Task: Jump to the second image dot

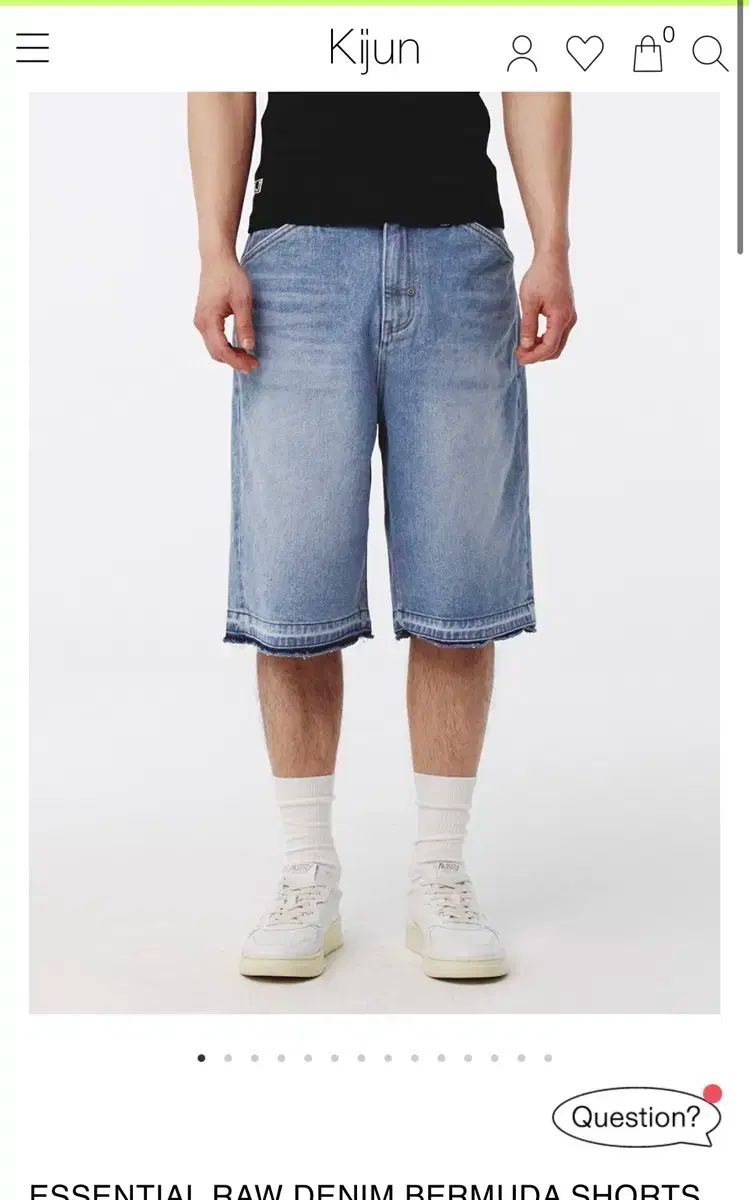Action: [x=228, y=1058]
